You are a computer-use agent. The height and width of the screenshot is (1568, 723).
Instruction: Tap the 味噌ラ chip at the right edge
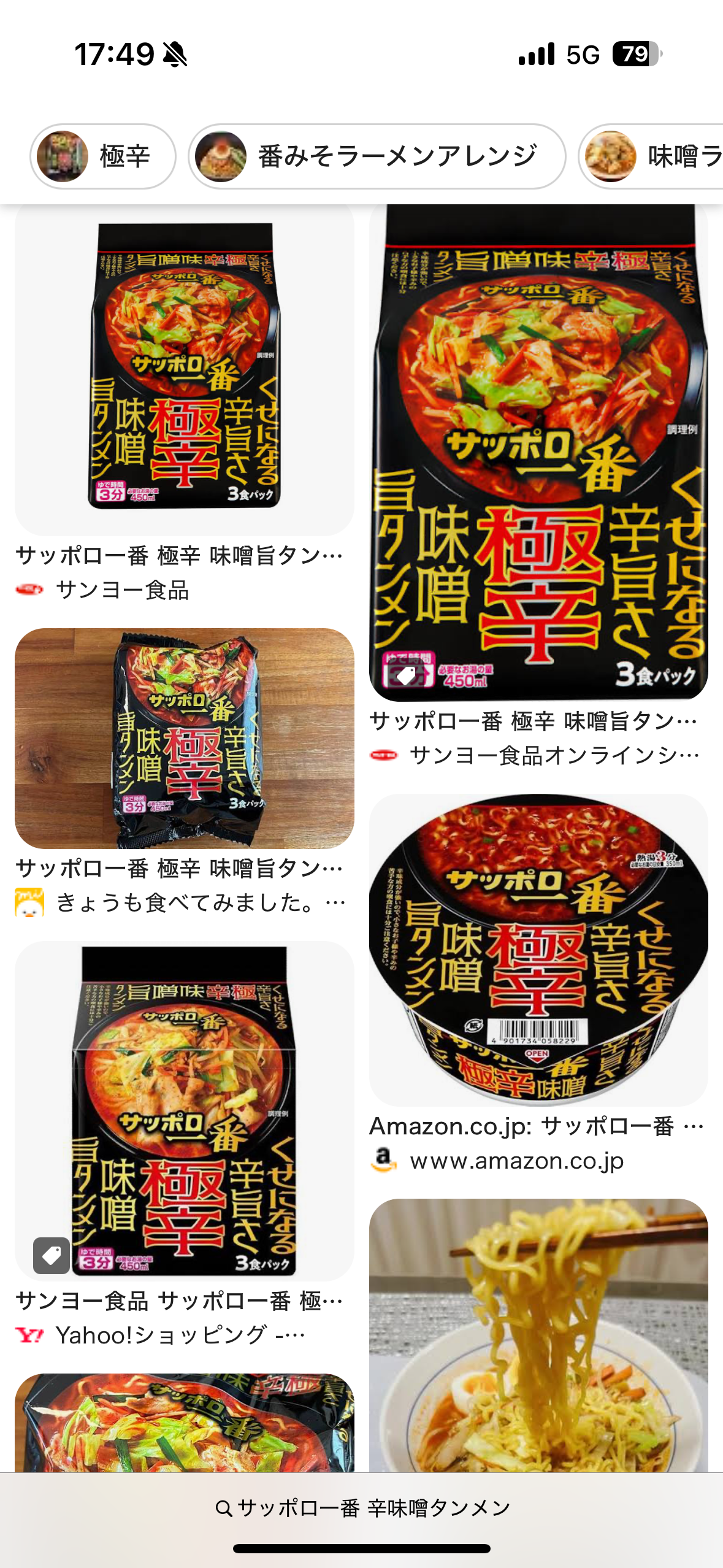pos(651,156)
